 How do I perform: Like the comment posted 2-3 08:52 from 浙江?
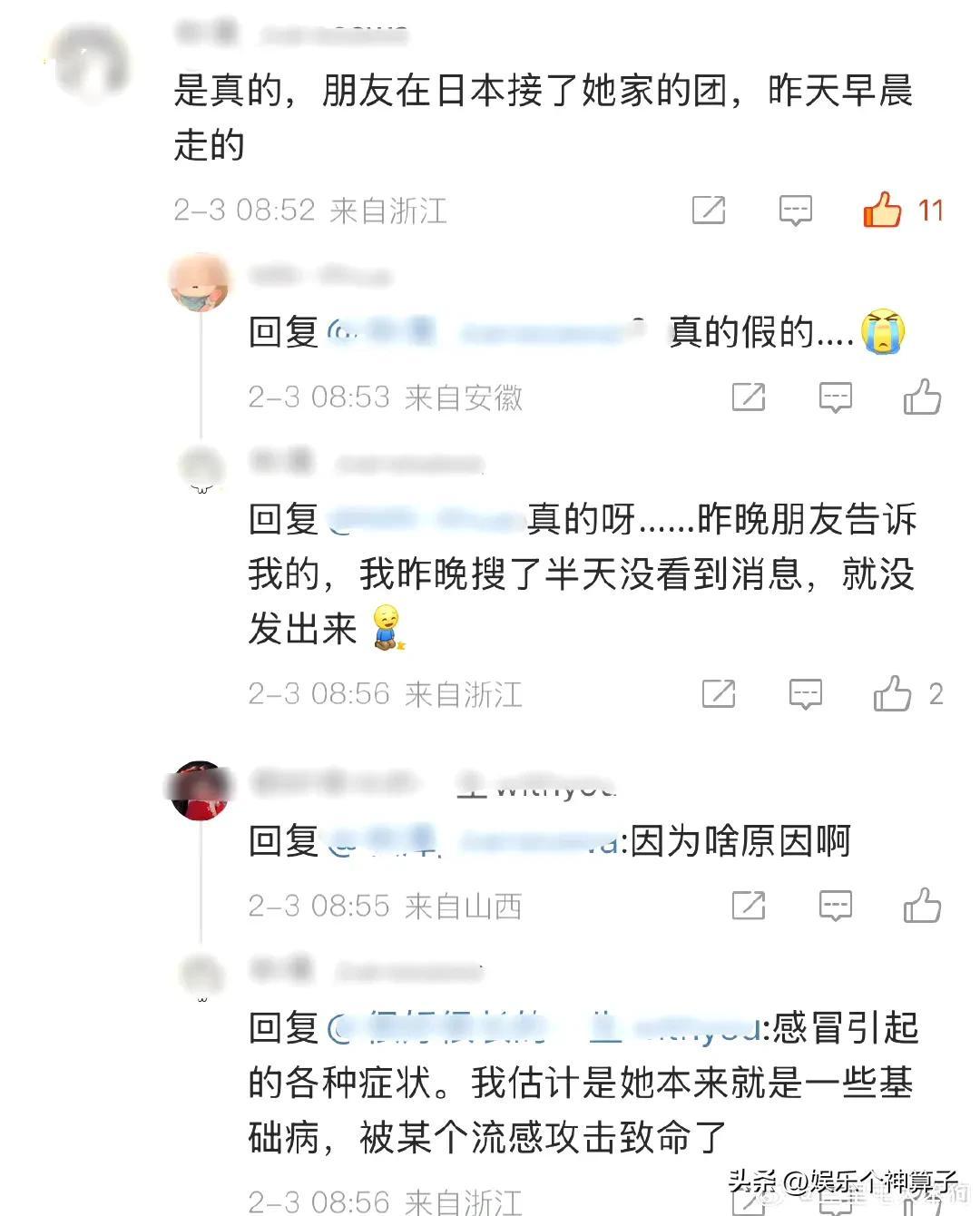882,210
